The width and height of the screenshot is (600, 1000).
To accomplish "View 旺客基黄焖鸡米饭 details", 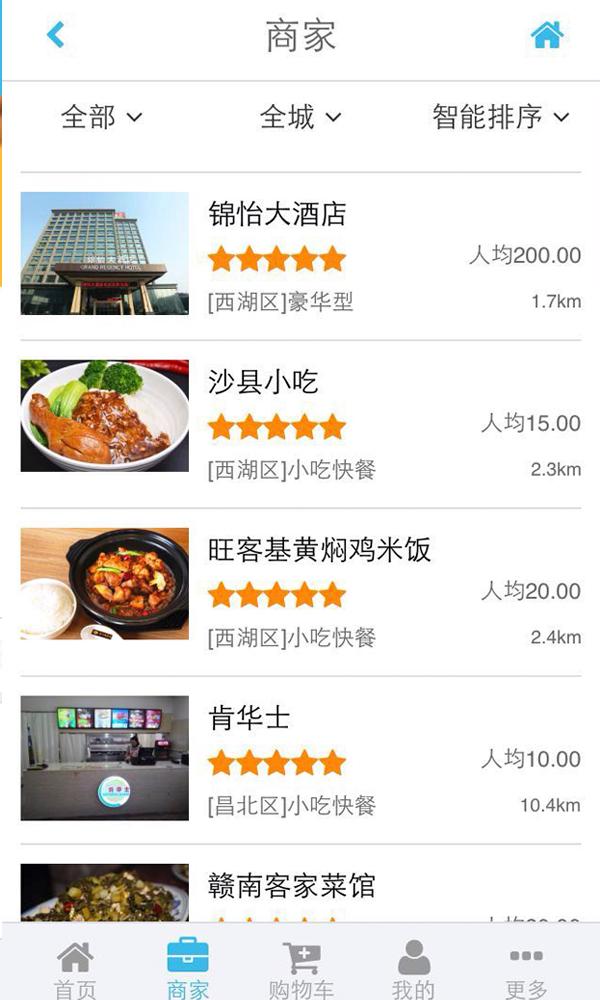I will pos(300,590).
